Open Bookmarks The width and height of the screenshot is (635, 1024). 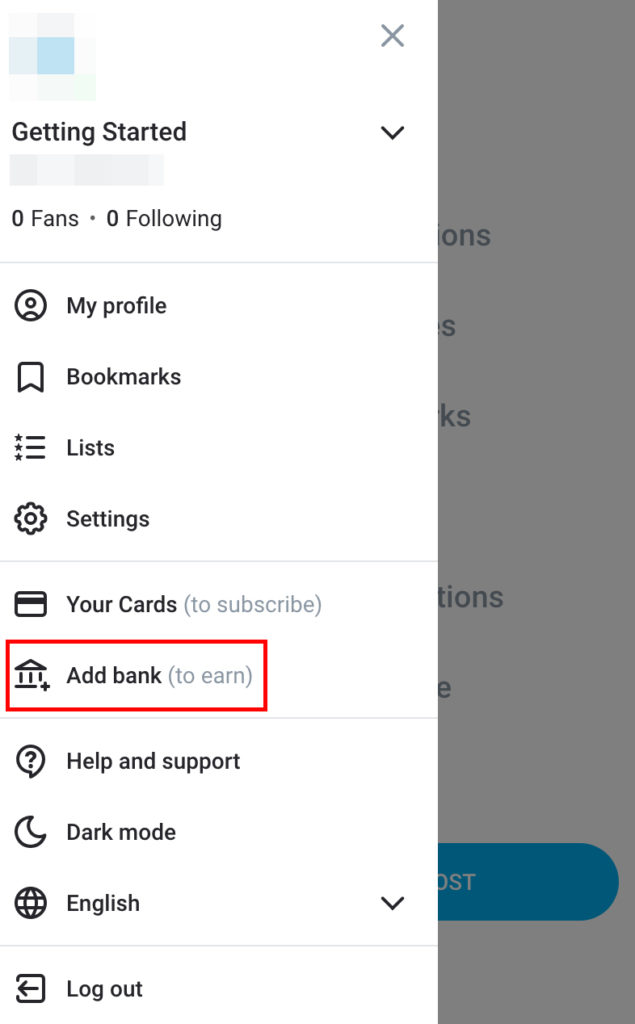pos(219,377)
